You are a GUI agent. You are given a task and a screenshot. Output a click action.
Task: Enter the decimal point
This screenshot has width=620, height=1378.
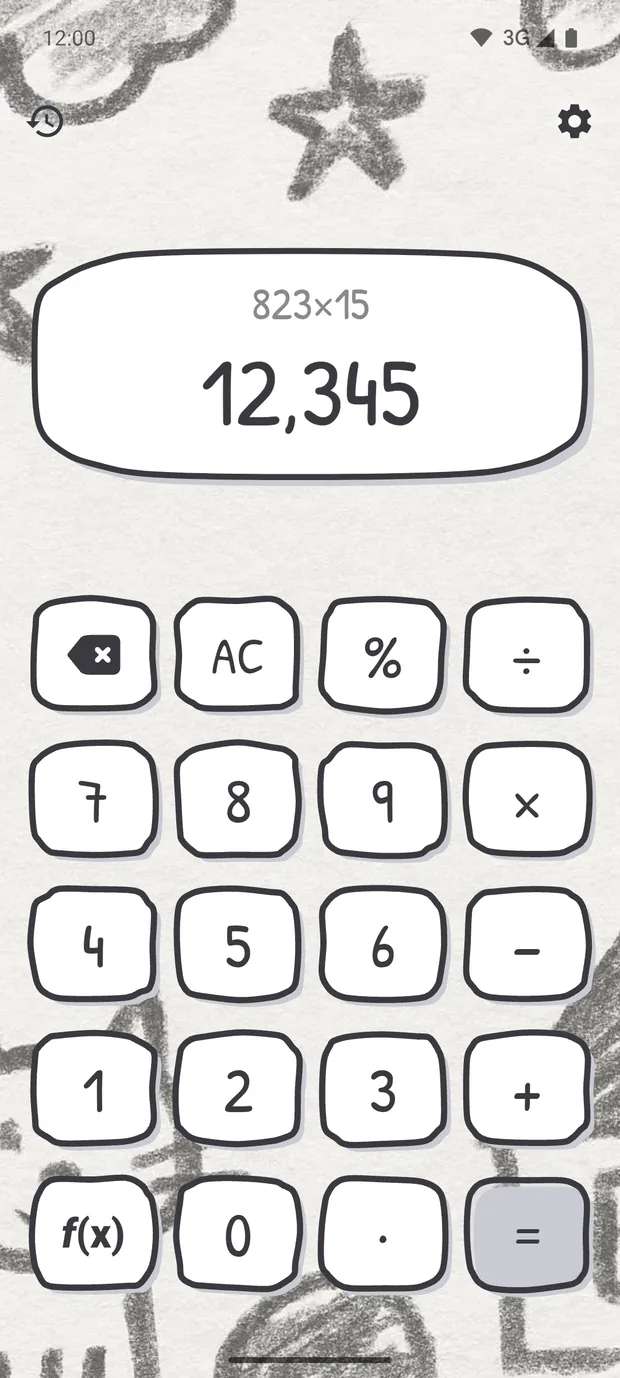click(382, 1235)
